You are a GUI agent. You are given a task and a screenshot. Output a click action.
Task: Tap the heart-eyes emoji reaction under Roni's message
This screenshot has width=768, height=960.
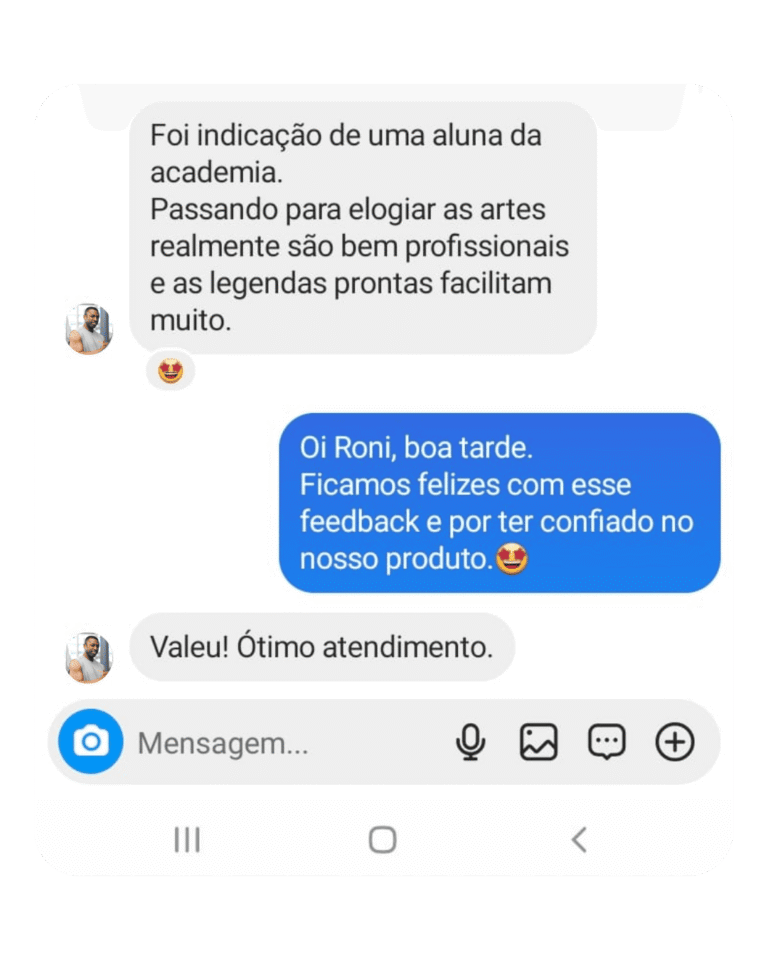pyautogui.click(x=170, y=369)
